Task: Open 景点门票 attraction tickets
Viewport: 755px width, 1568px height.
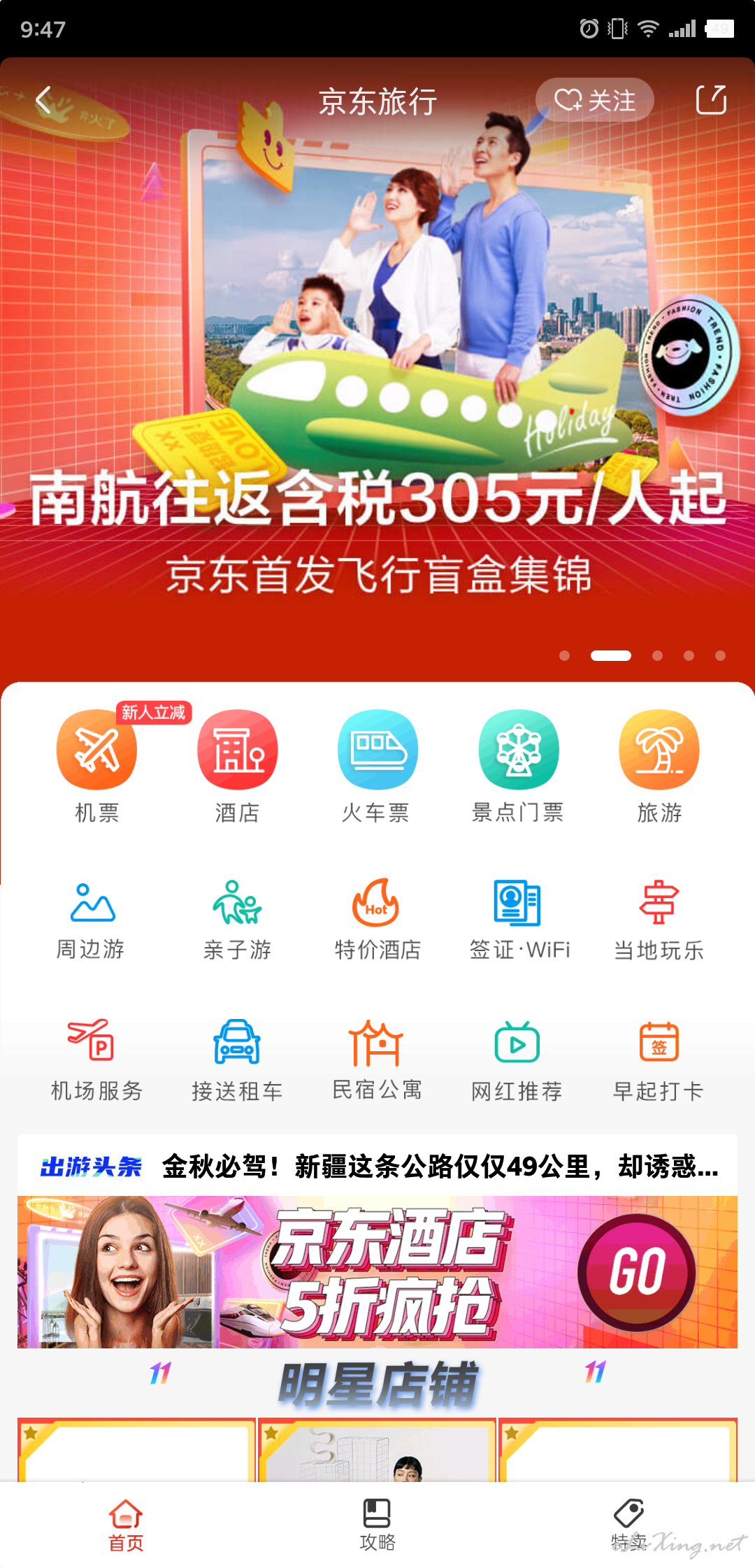Action: [x=518, y=767]
